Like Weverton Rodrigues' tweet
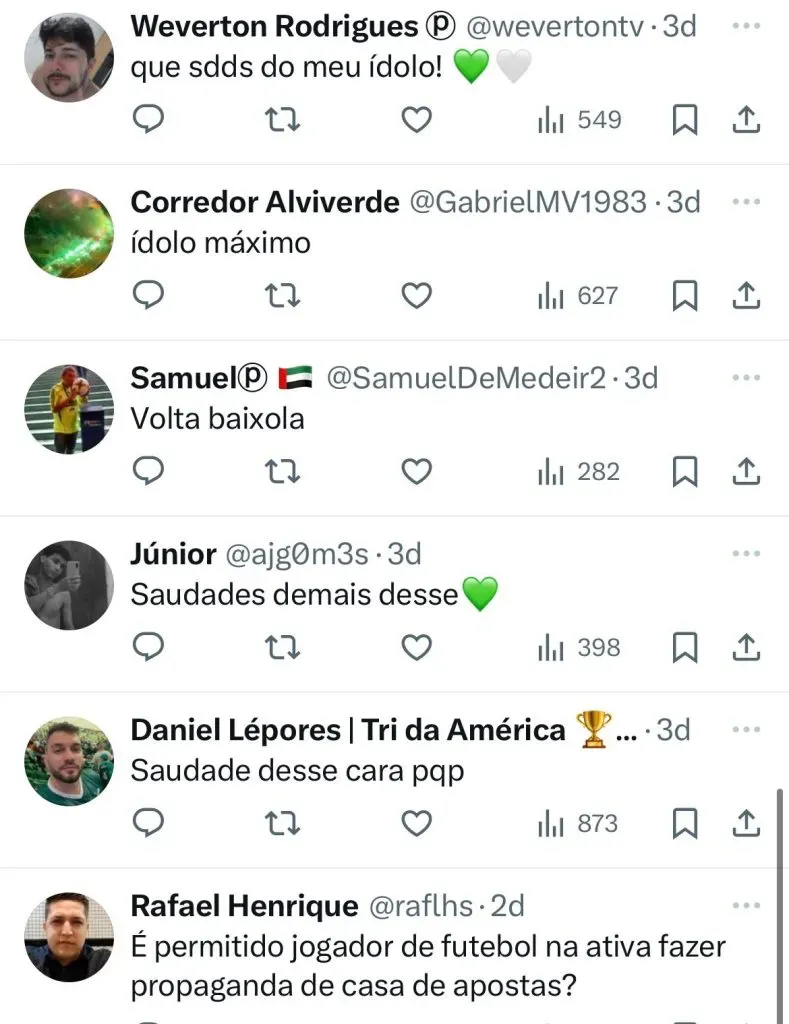This screenshot has height=1024, width=789. [416, 120]
